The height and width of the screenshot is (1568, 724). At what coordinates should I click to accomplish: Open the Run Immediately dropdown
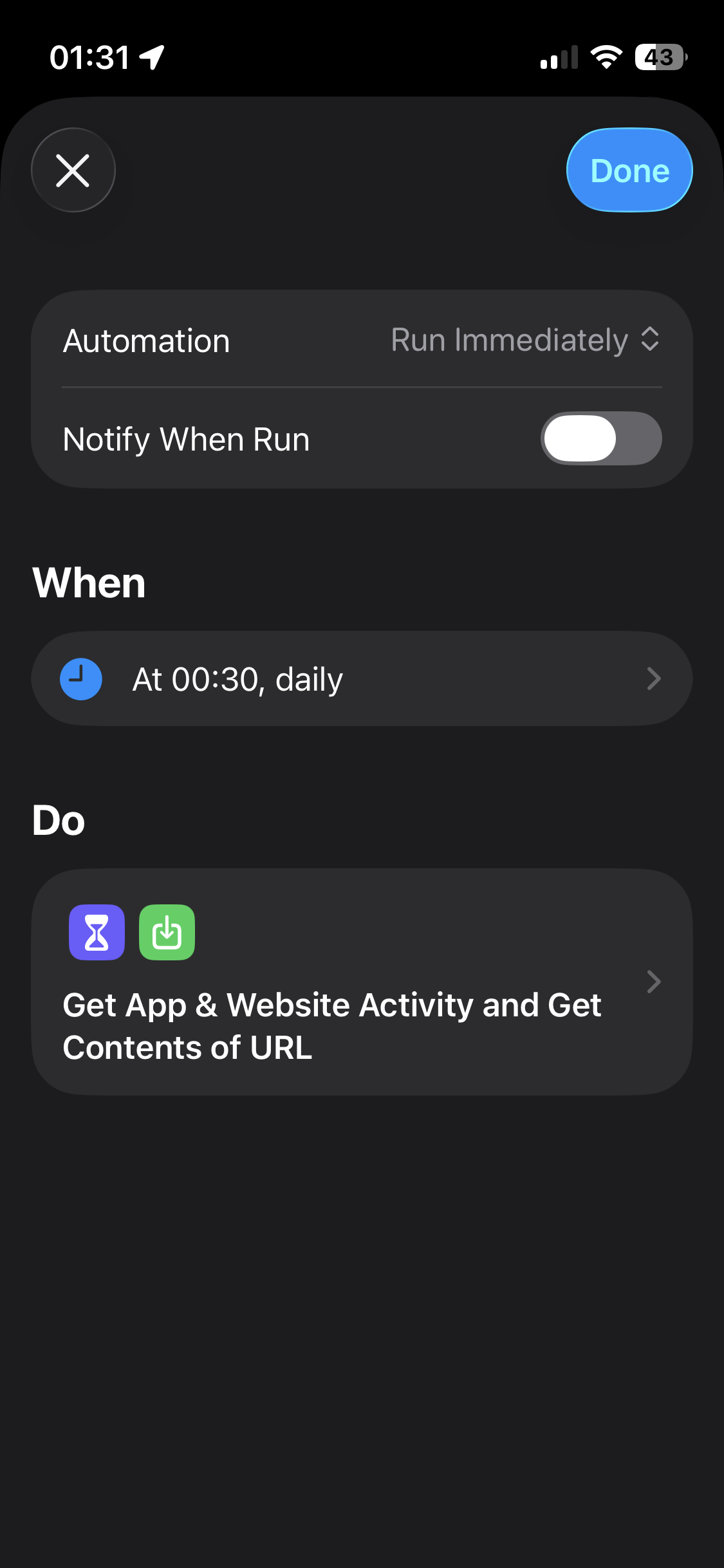pyautogui.click(x=524, y=340)
